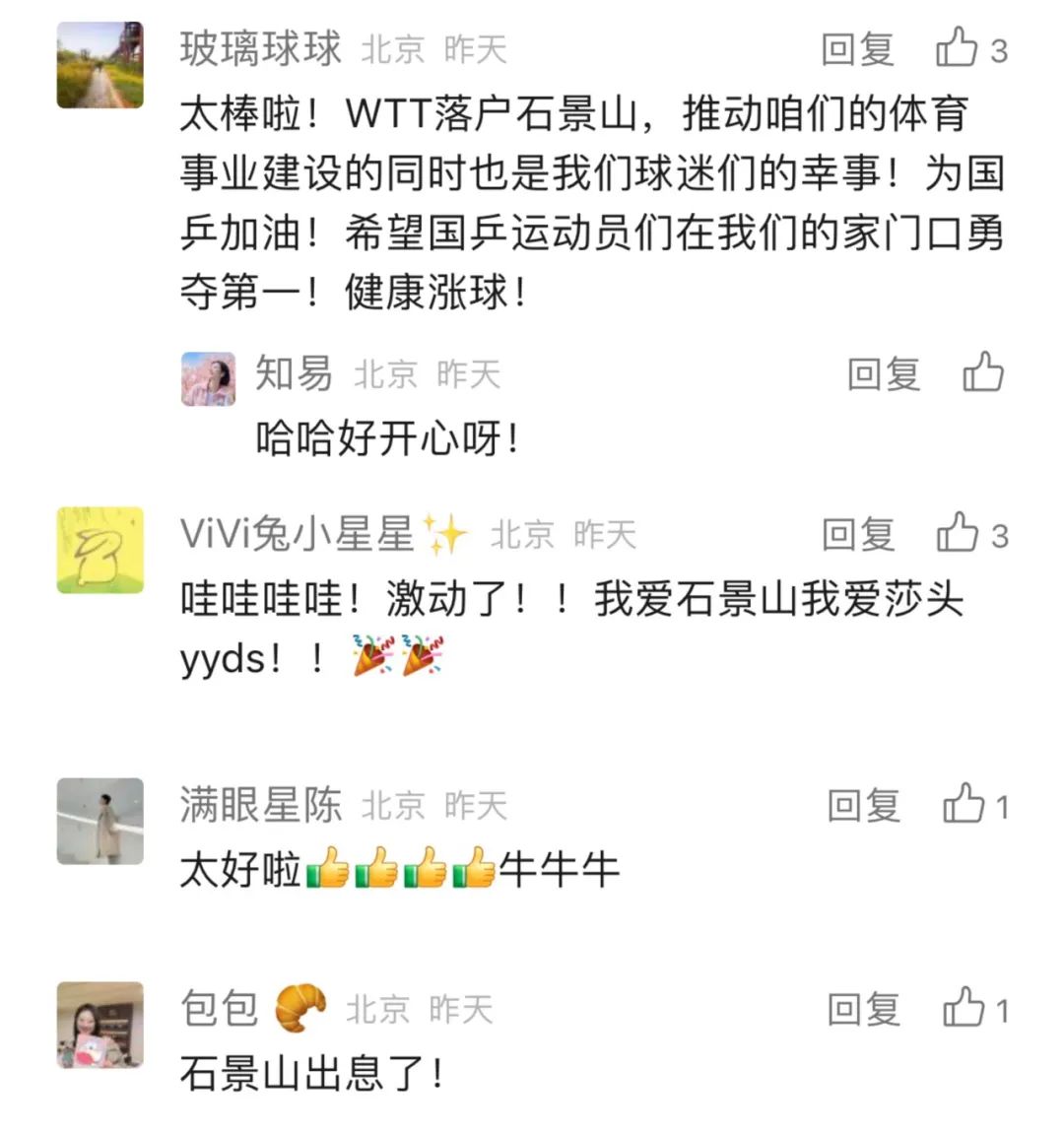View 包包's profile avatar
Screen dimensions: 1064x1135
tap(100, 1025)
